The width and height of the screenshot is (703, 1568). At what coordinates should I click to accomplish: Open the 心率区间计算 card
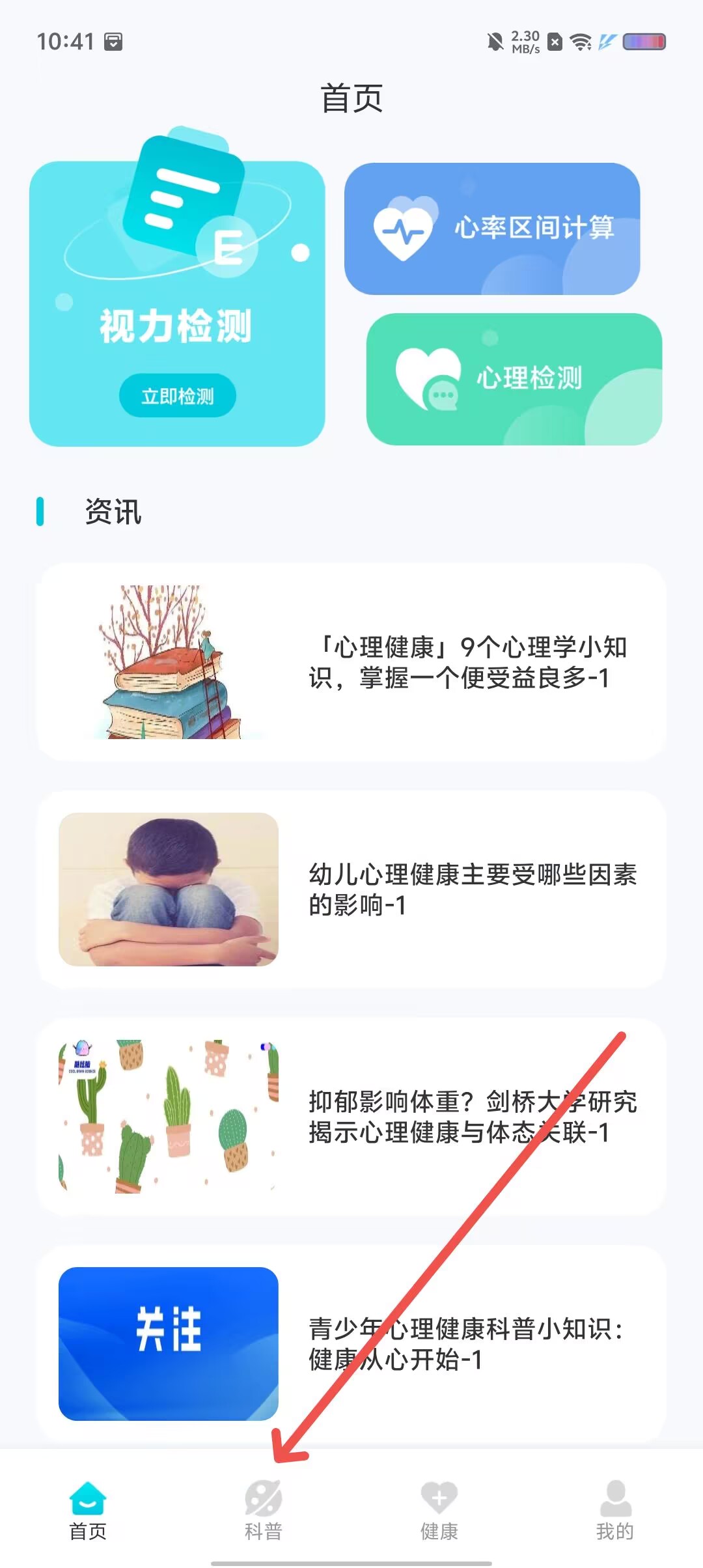(492, 229)
